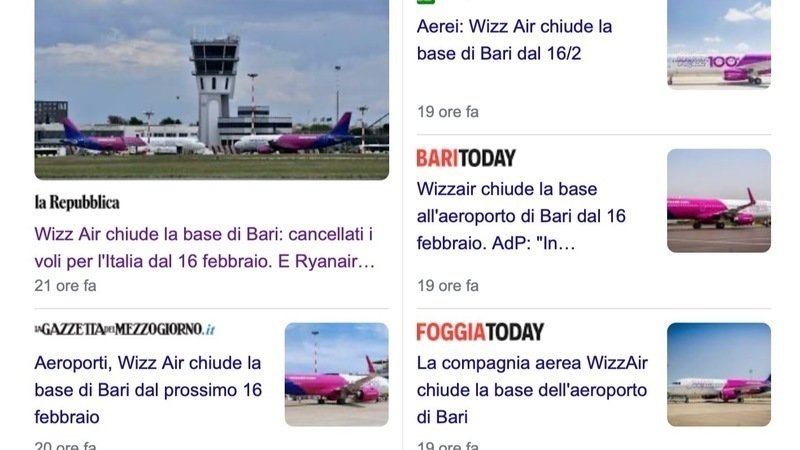The width and height of the screenshot is (800, 450).
Task: Open BariToday Wizzair article
Action: pyautogui.click(x=521, y=215)
